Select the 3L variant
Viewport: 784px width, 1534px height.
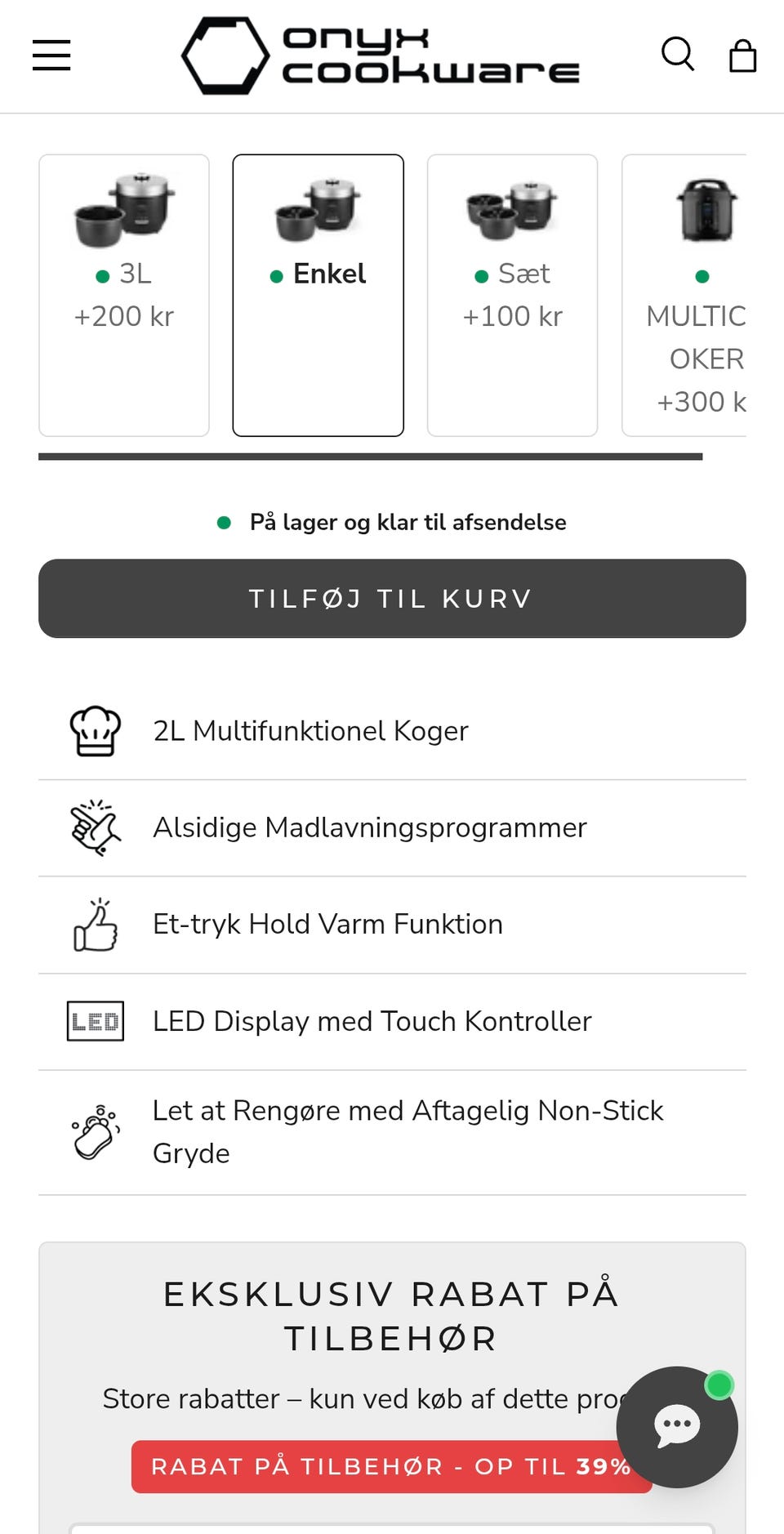coord(124,295)
